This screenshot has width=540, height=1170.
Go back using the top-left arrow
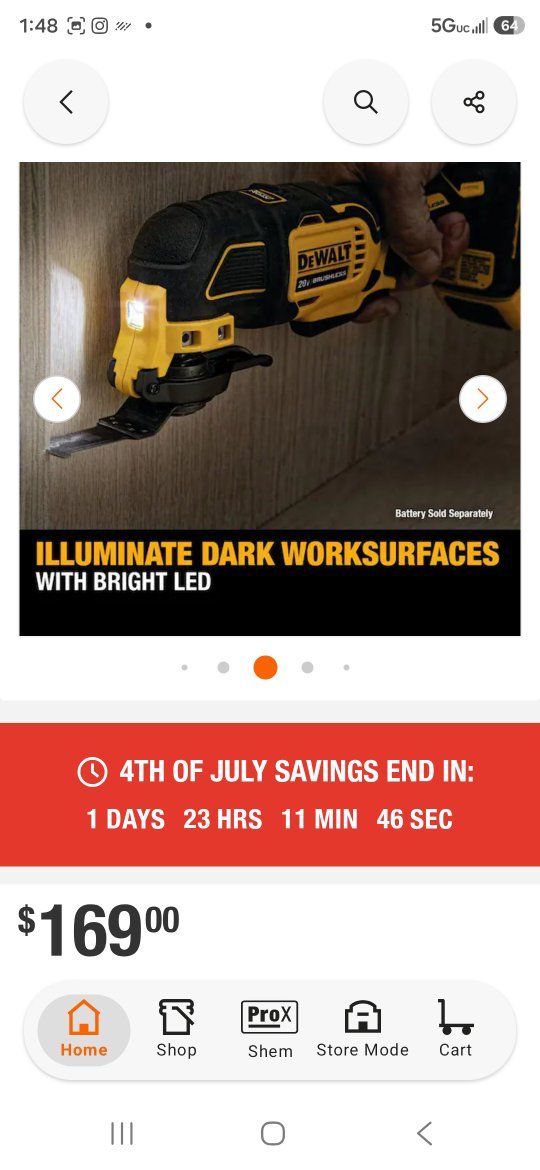66,102
